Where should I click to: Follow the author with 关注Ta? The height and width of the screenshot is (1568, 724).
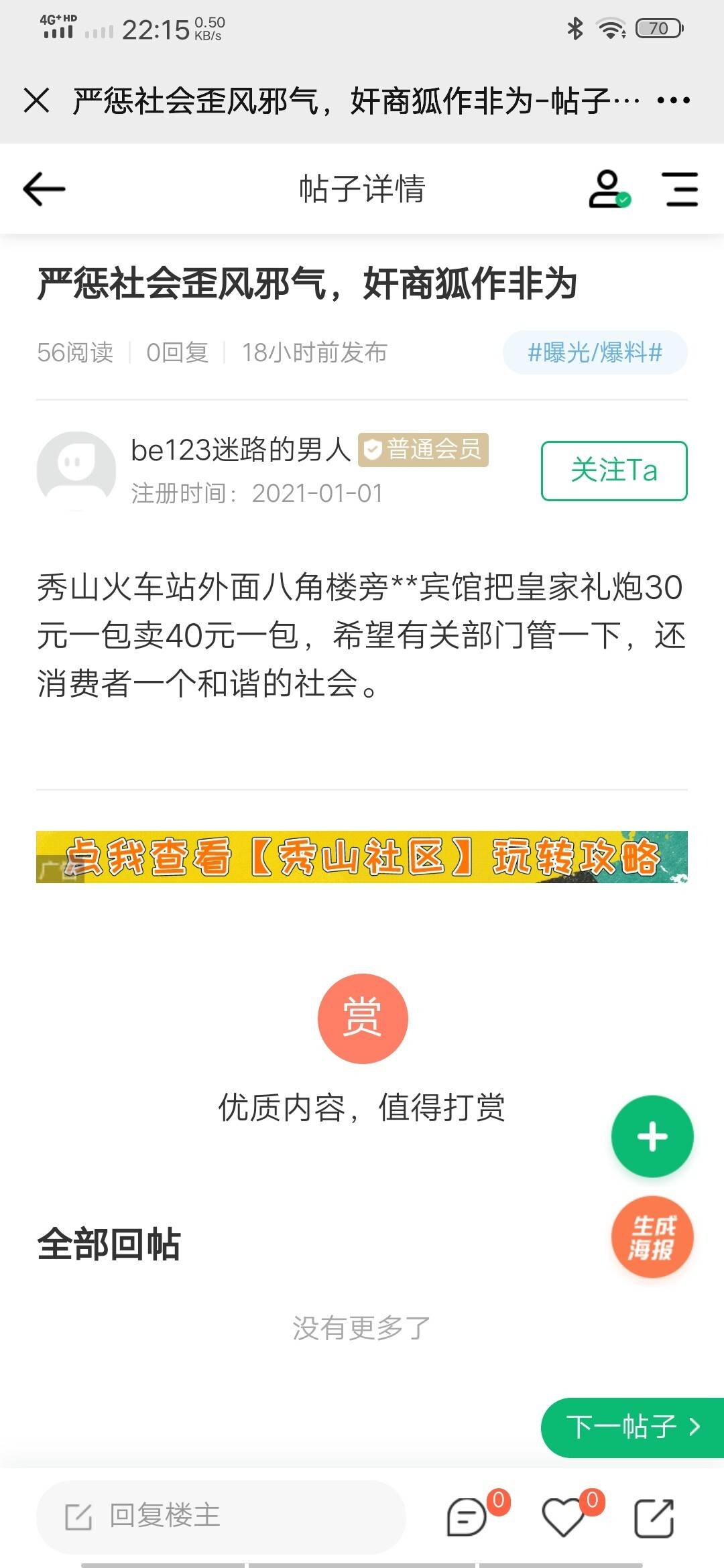pyautogui.click(x=613, y=470)
